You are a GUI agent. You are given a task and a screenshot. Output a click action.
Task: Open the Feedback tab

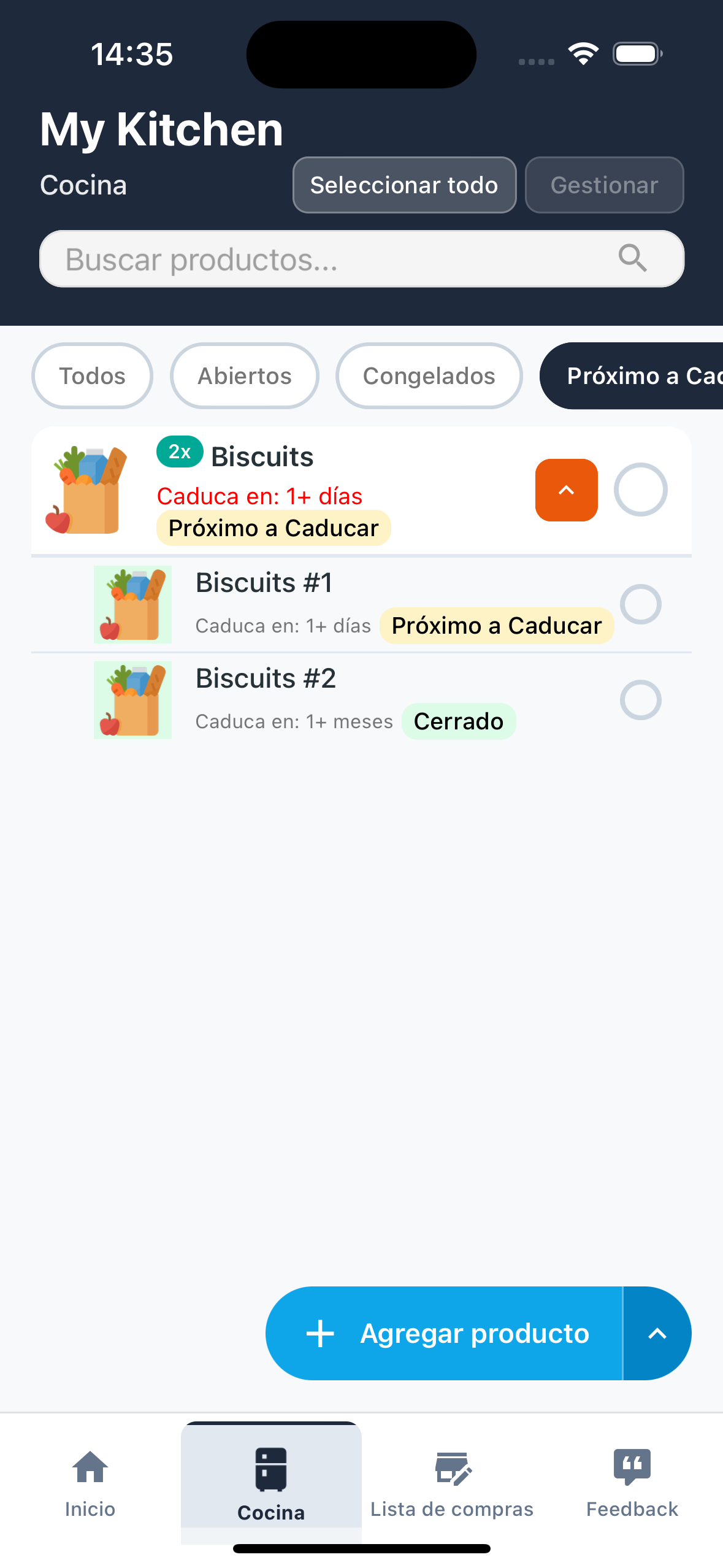pos(632,1483)
